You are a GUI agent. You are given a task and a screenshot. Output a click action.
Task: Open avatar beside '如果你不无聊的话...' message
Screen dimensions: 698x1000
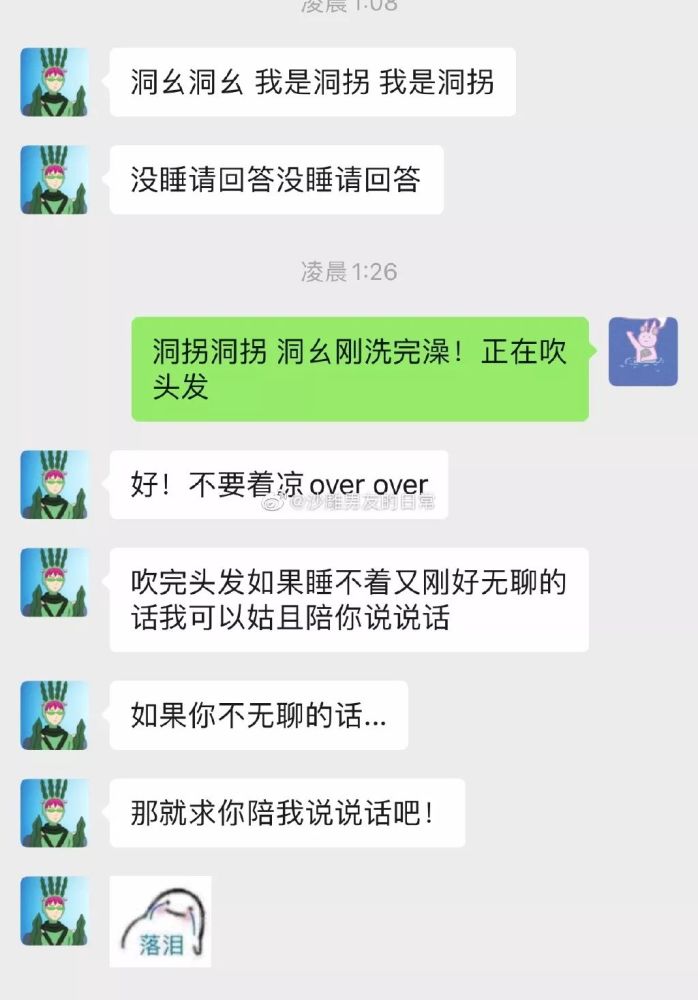click(x=54, y=715)
